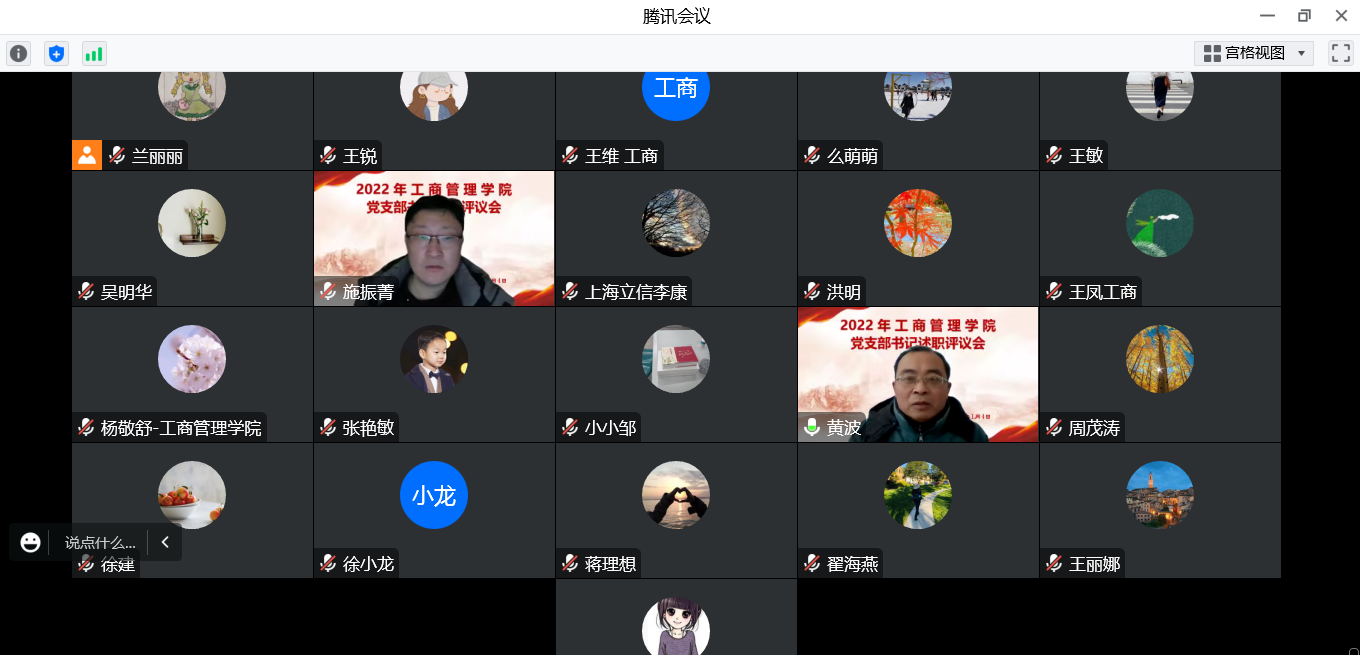Minimize the meeting window

(x=1267, y=15)
